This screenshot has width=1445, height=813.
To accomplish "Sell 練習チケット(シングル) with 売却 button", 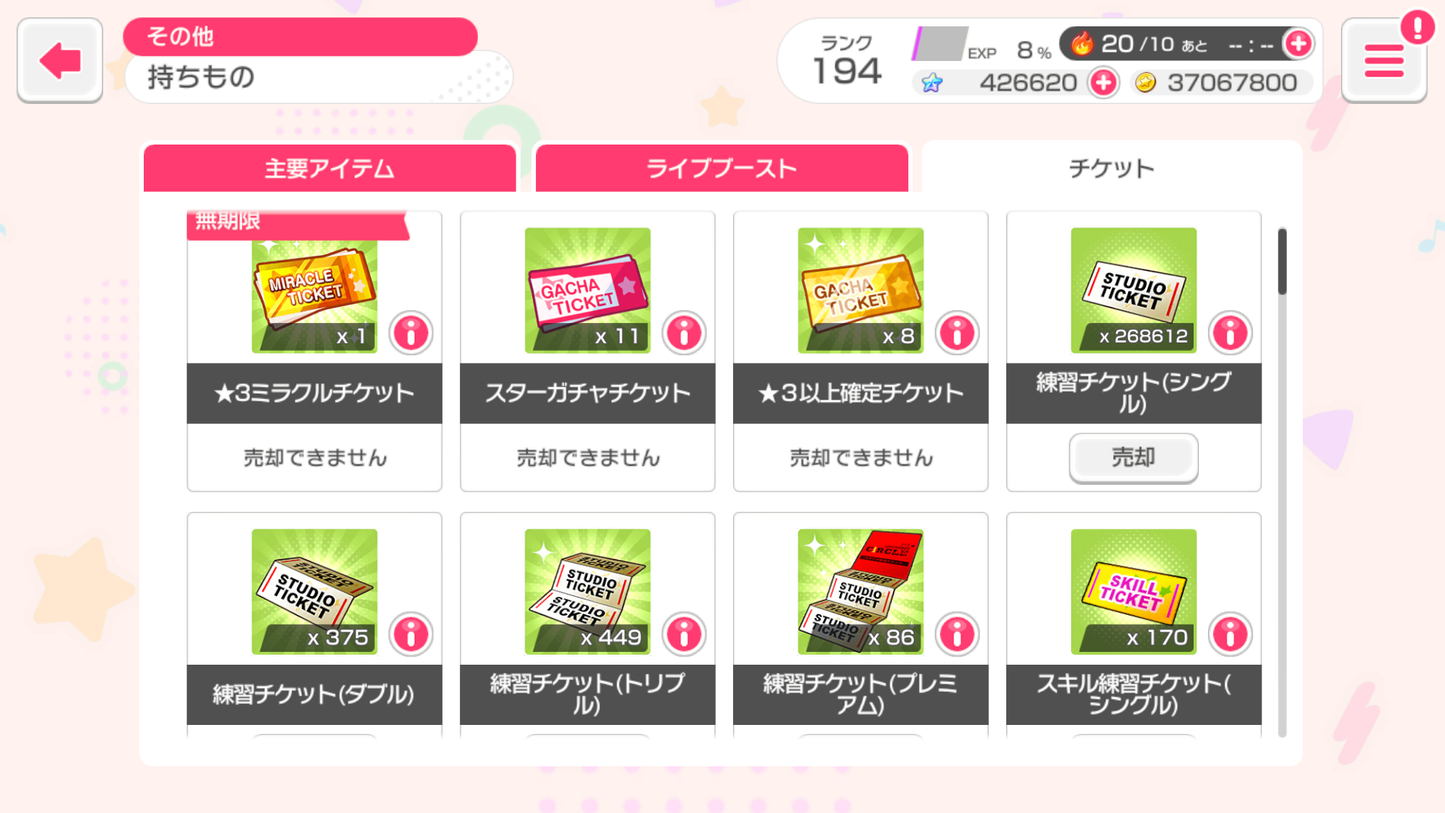I will point(1133,458).
